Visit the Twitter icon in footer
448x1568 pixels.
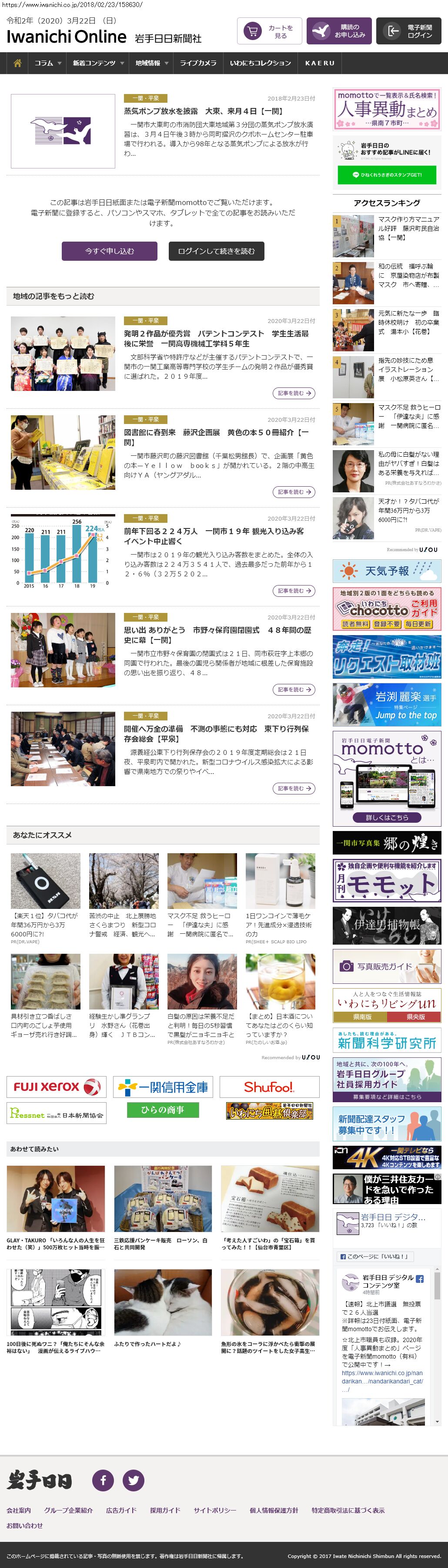click(x=134, y=1480)
